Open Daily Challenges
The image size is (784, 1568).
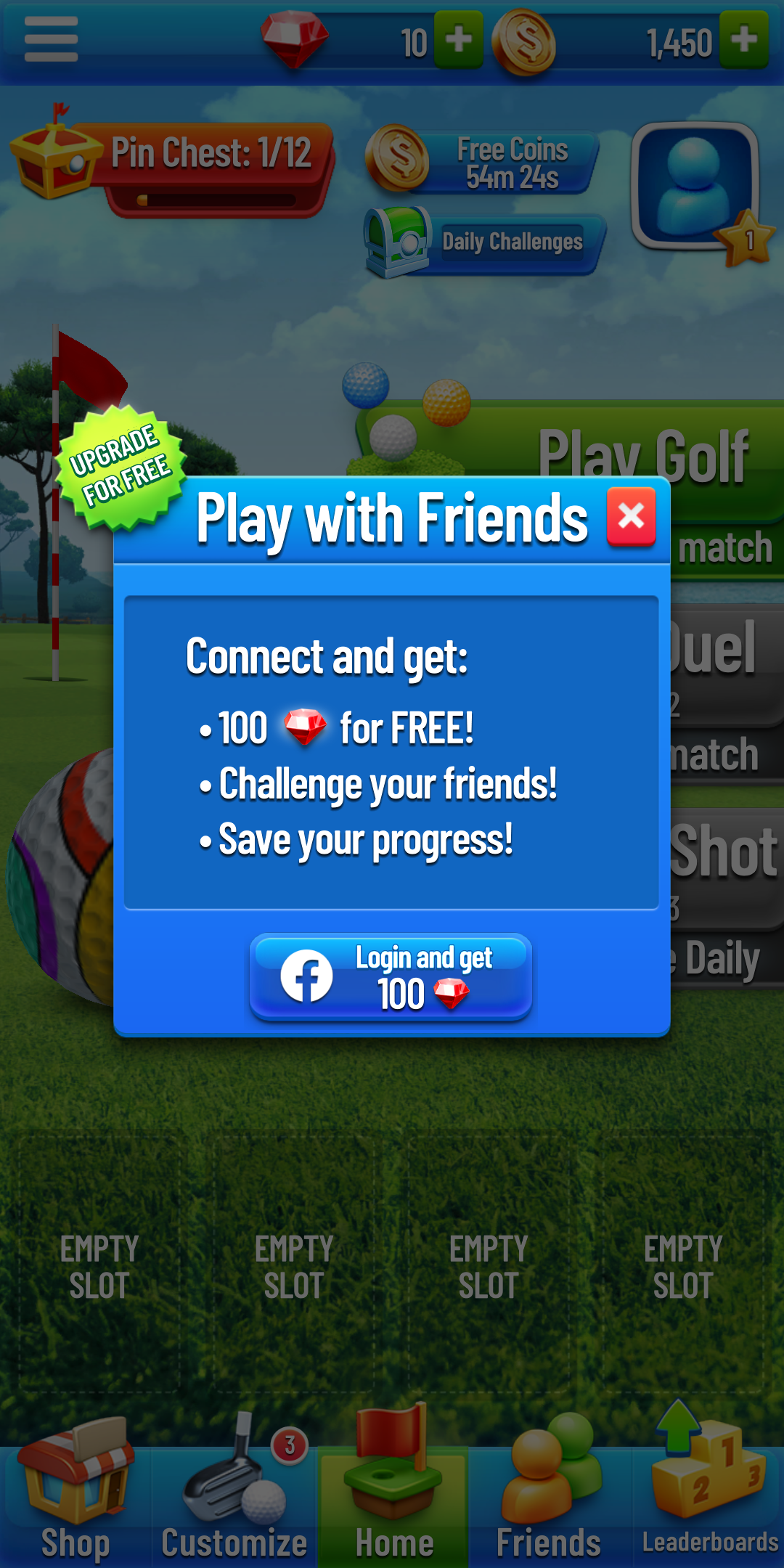485,242
